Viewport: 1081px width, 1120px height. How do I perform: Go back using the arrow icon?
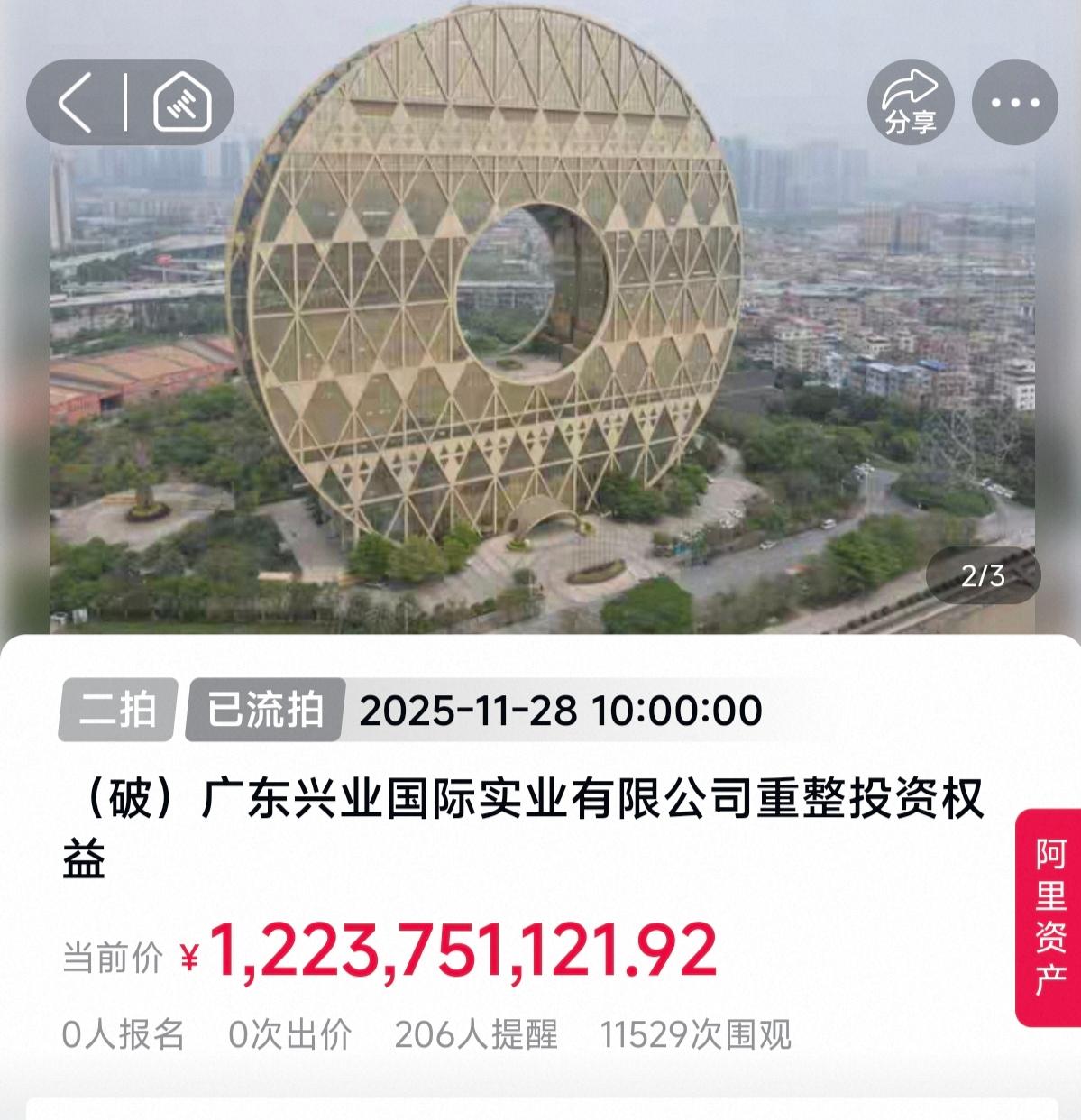(76, 103)
